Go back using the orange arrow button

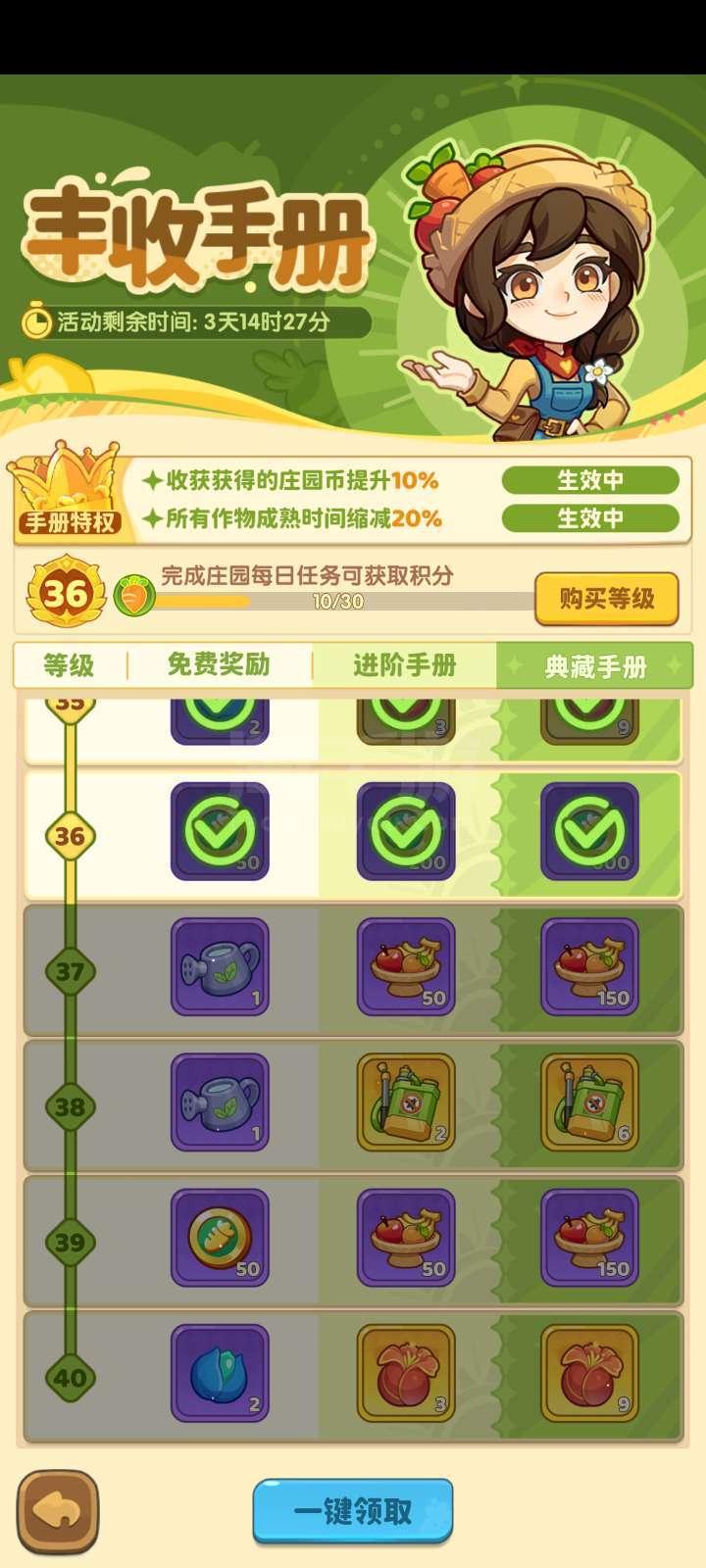pos(58,1512)
